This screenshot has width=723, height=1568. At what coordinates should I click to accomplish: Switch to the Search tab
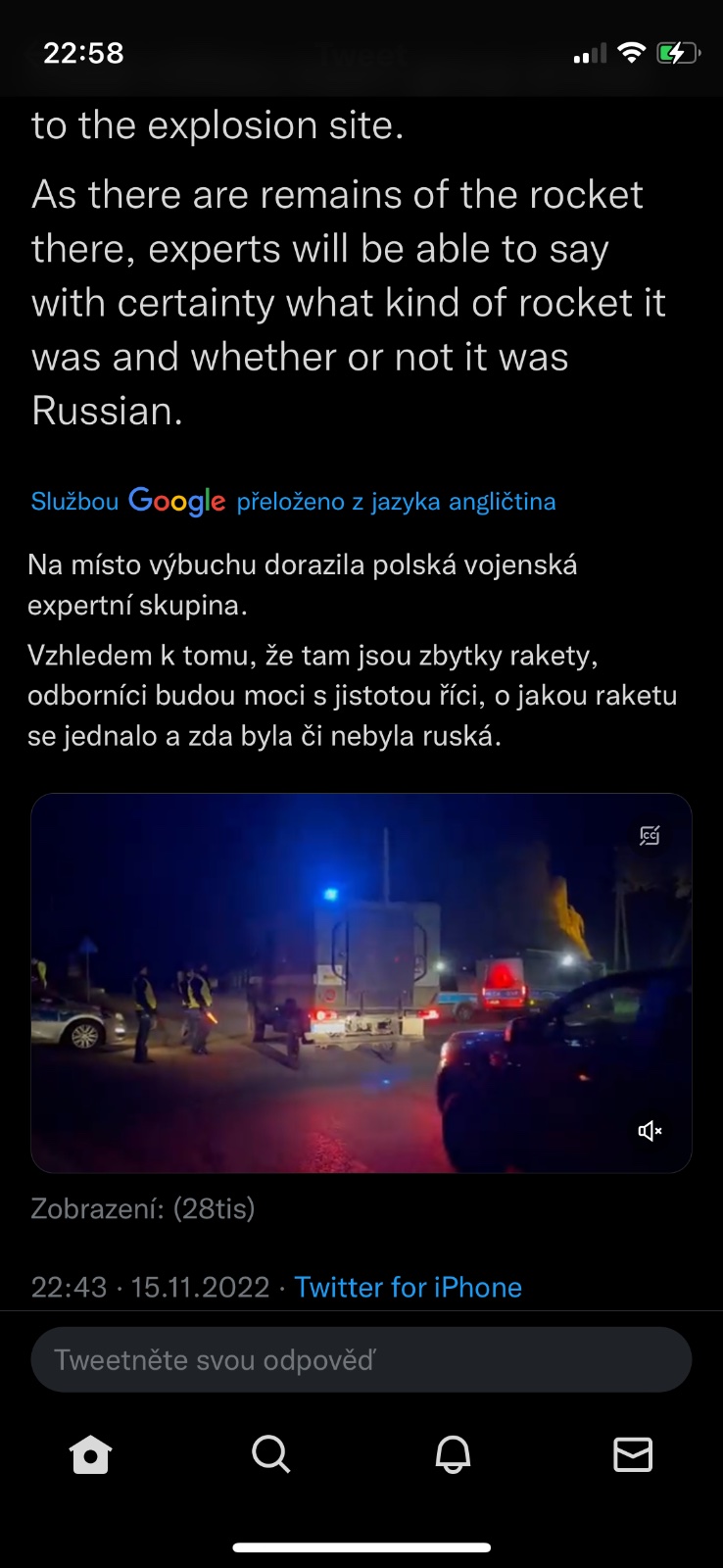click(270, 1454)
